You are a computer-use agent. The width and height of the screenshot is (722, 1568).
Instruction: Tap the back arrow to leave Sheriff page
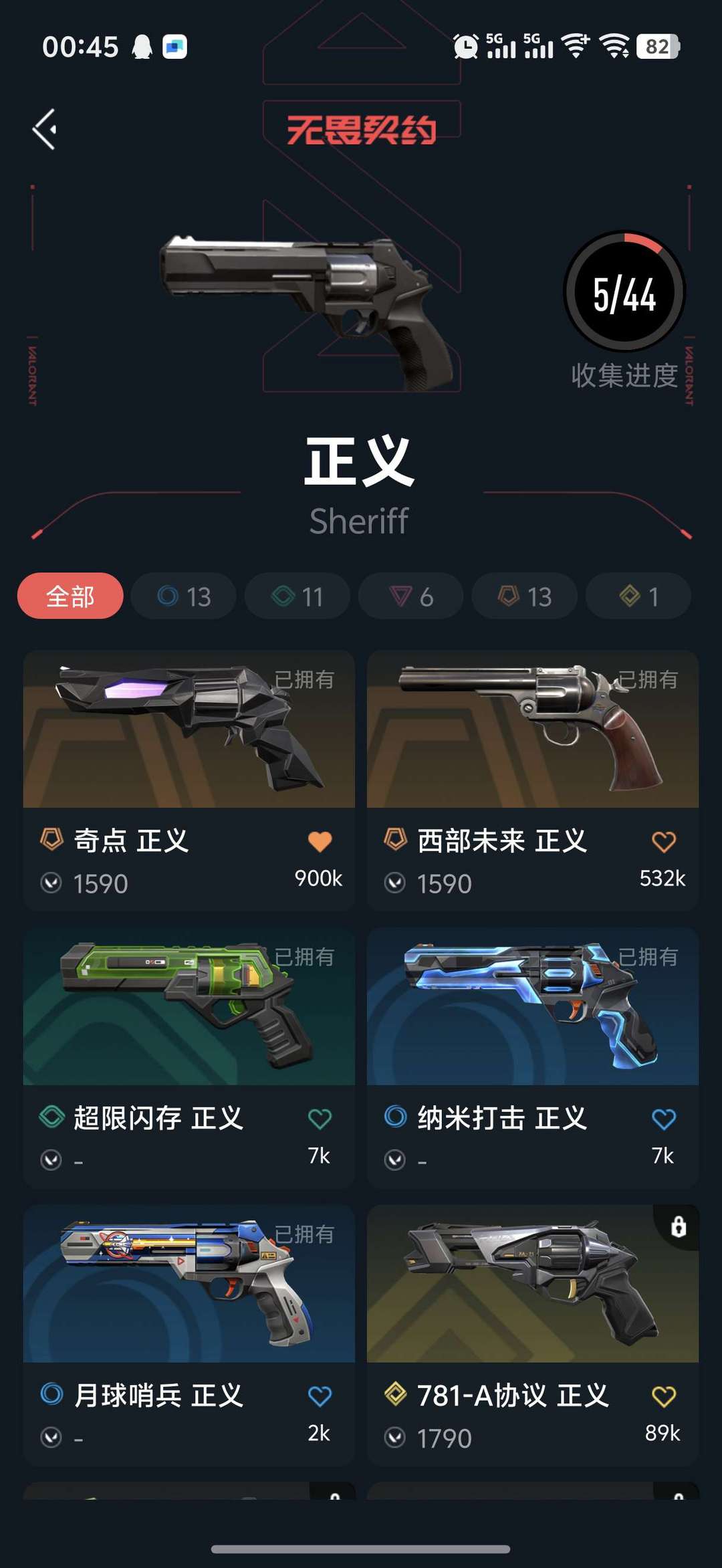pos(45,128)
